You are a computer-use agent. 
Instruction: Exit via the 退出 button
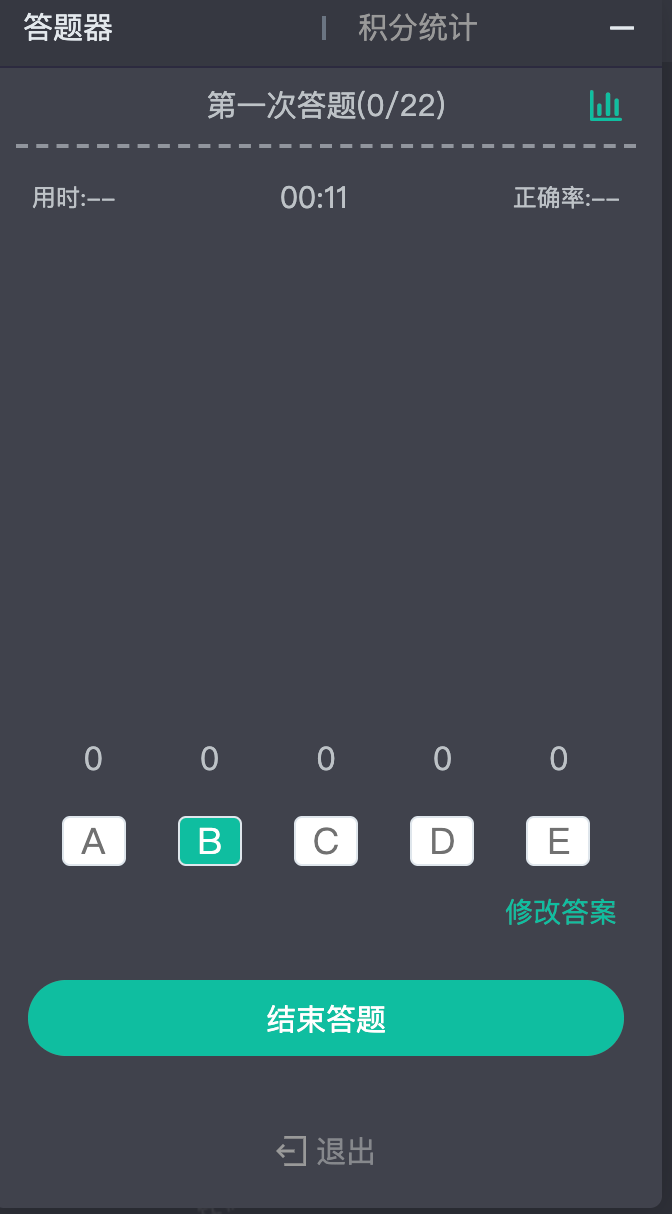tap(326, 1152)
